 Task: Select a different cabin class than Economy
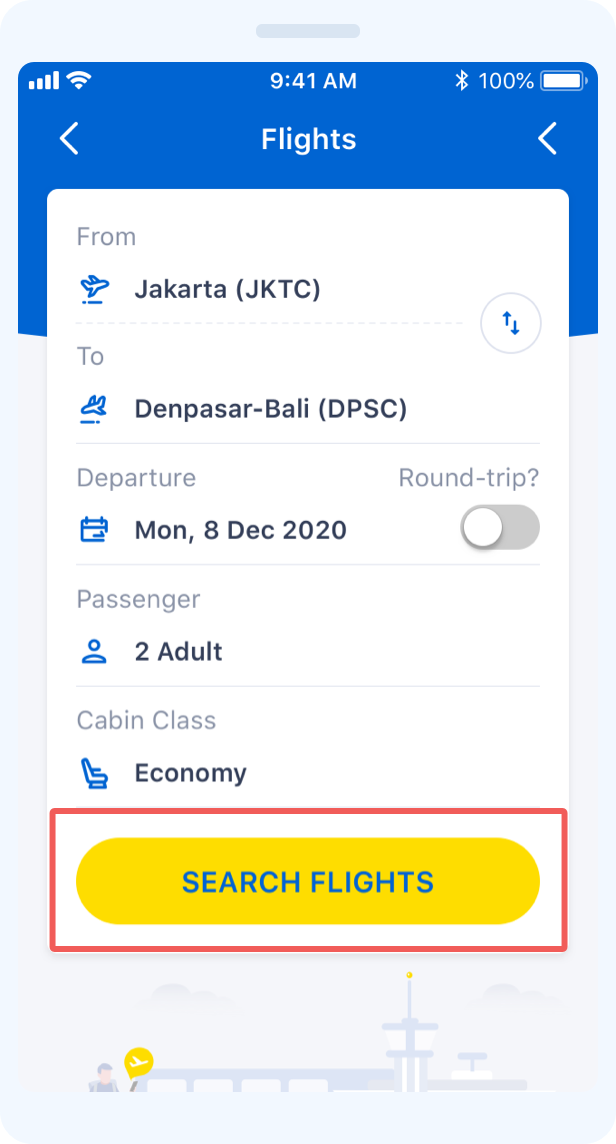pos(307,773)
